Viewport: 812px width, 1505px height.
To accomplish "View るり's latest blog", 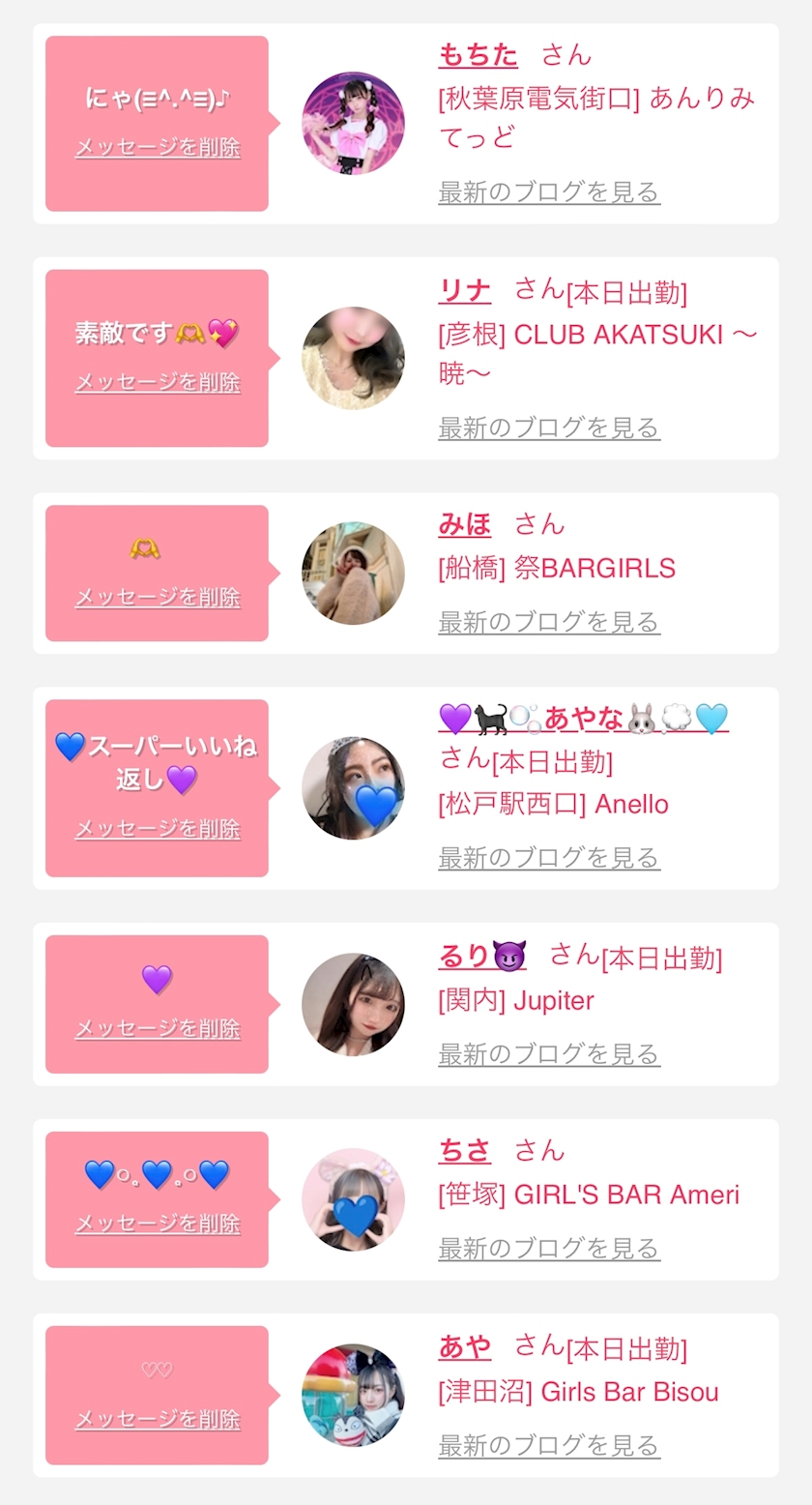I will tap(548, 1053).
